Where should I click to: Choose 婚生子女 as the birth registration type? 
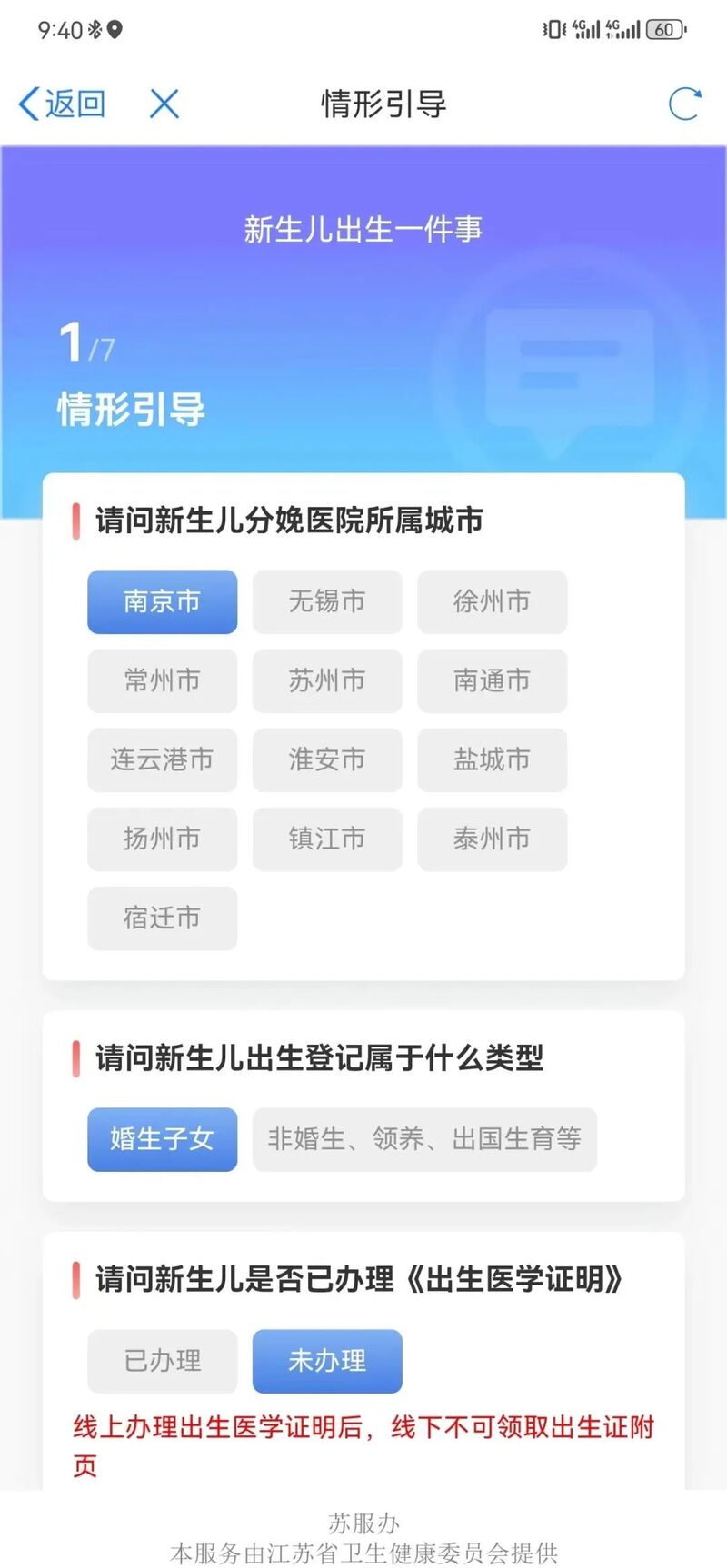coord(162,1139)
